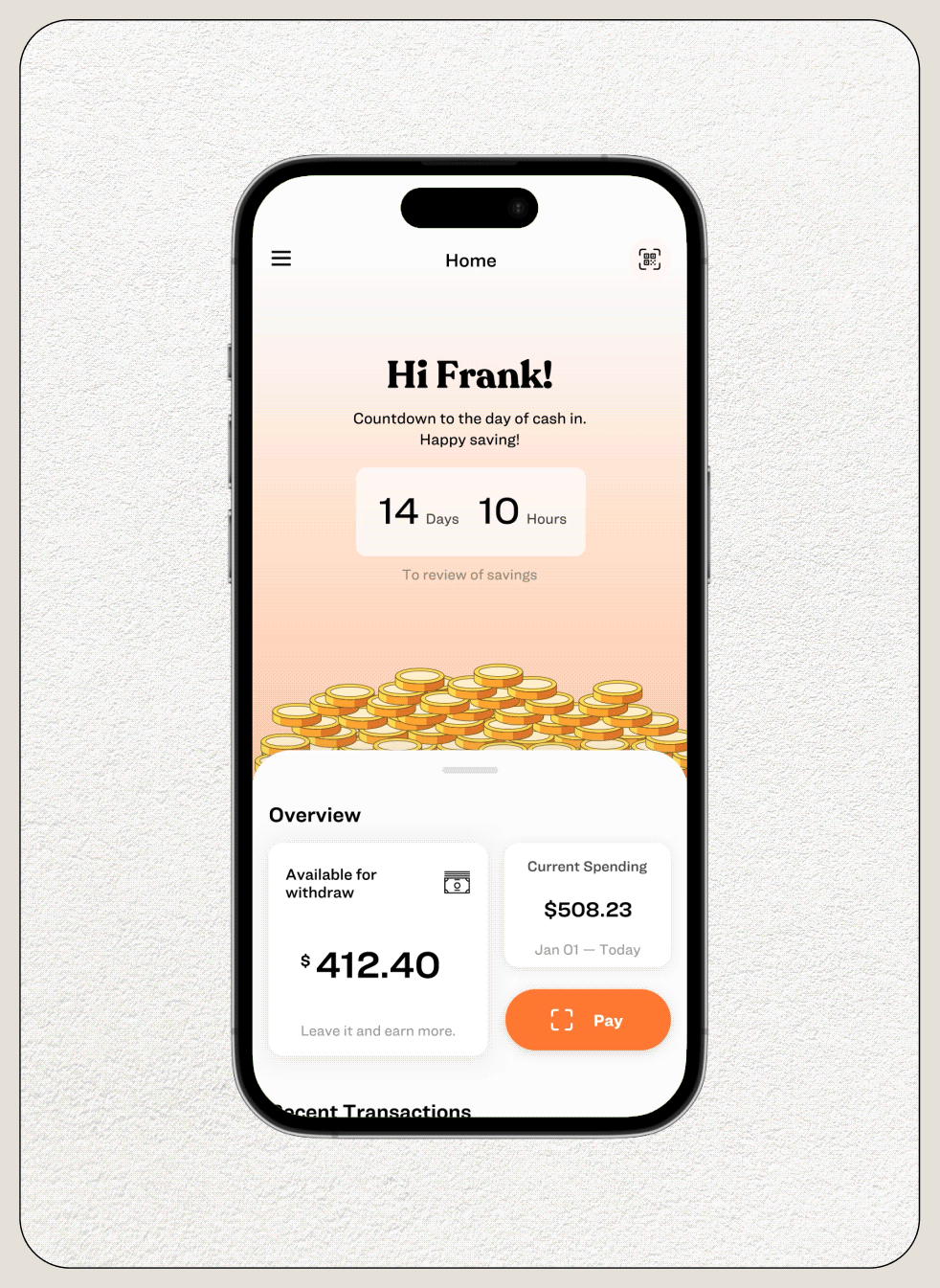Open the Available for withdraw card
The width and height of the screenshot is (940, 1288).
[x=378, y=950]
